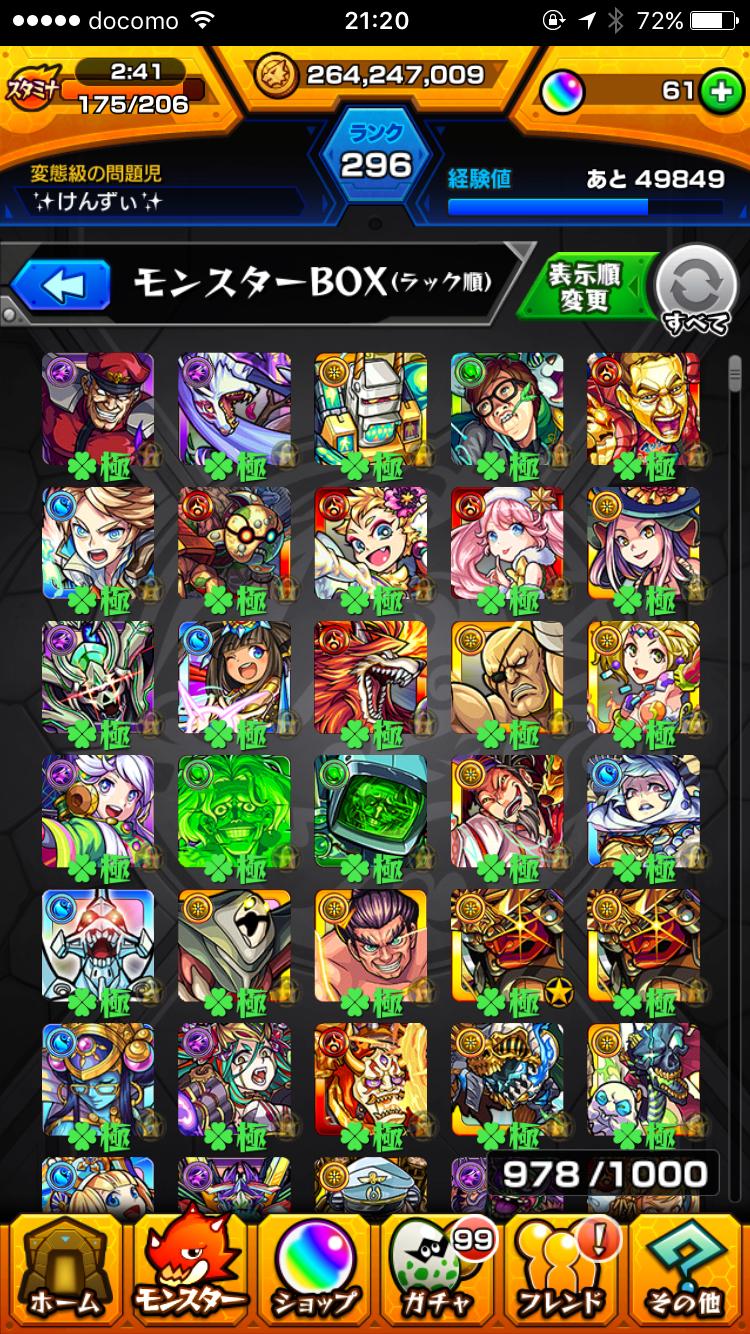This screenshot has height=1334, width=750.
Task: Select the green-haired man with glasses monster
Action: pyautogui.click(x=507, y=408)
